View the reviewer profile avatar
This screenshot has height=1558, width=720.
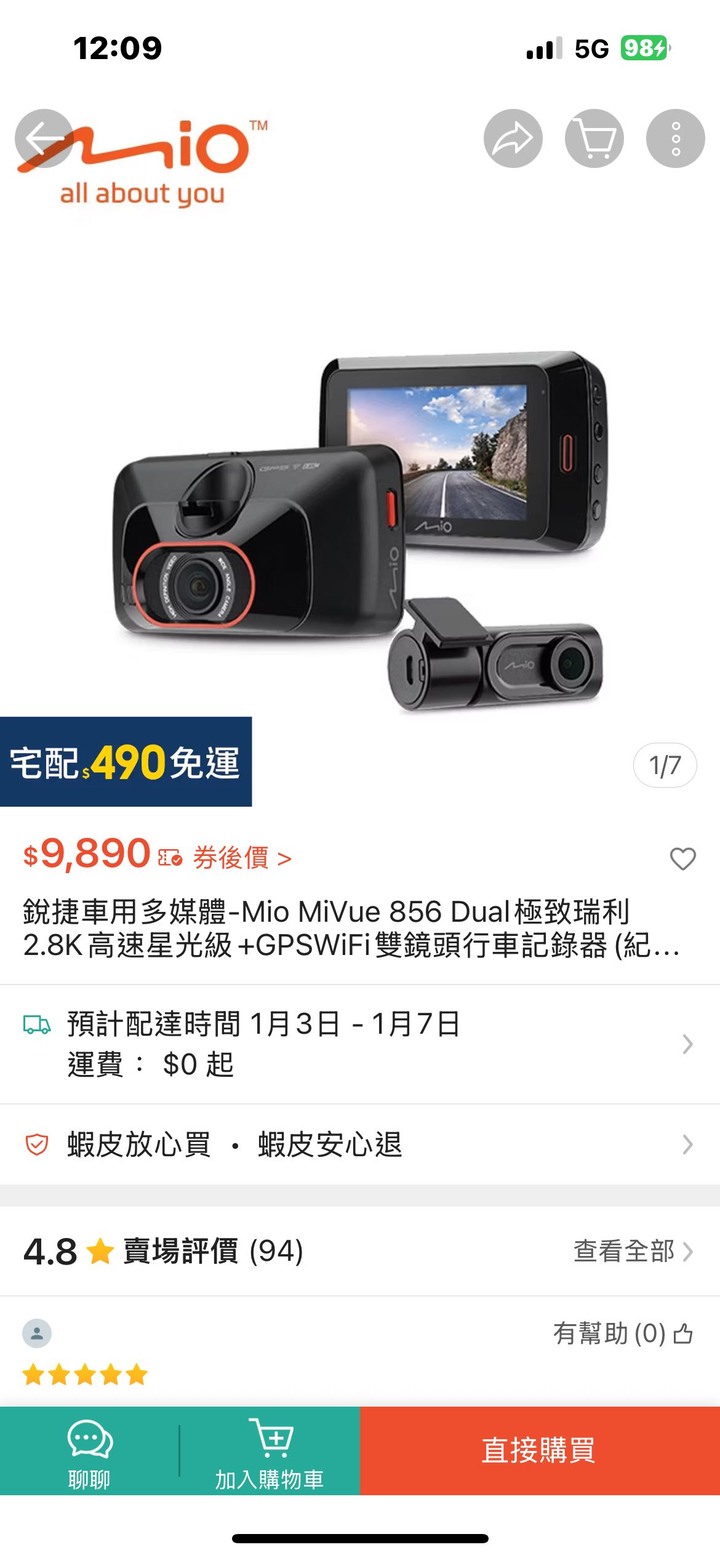click(x=38, y=1333)
